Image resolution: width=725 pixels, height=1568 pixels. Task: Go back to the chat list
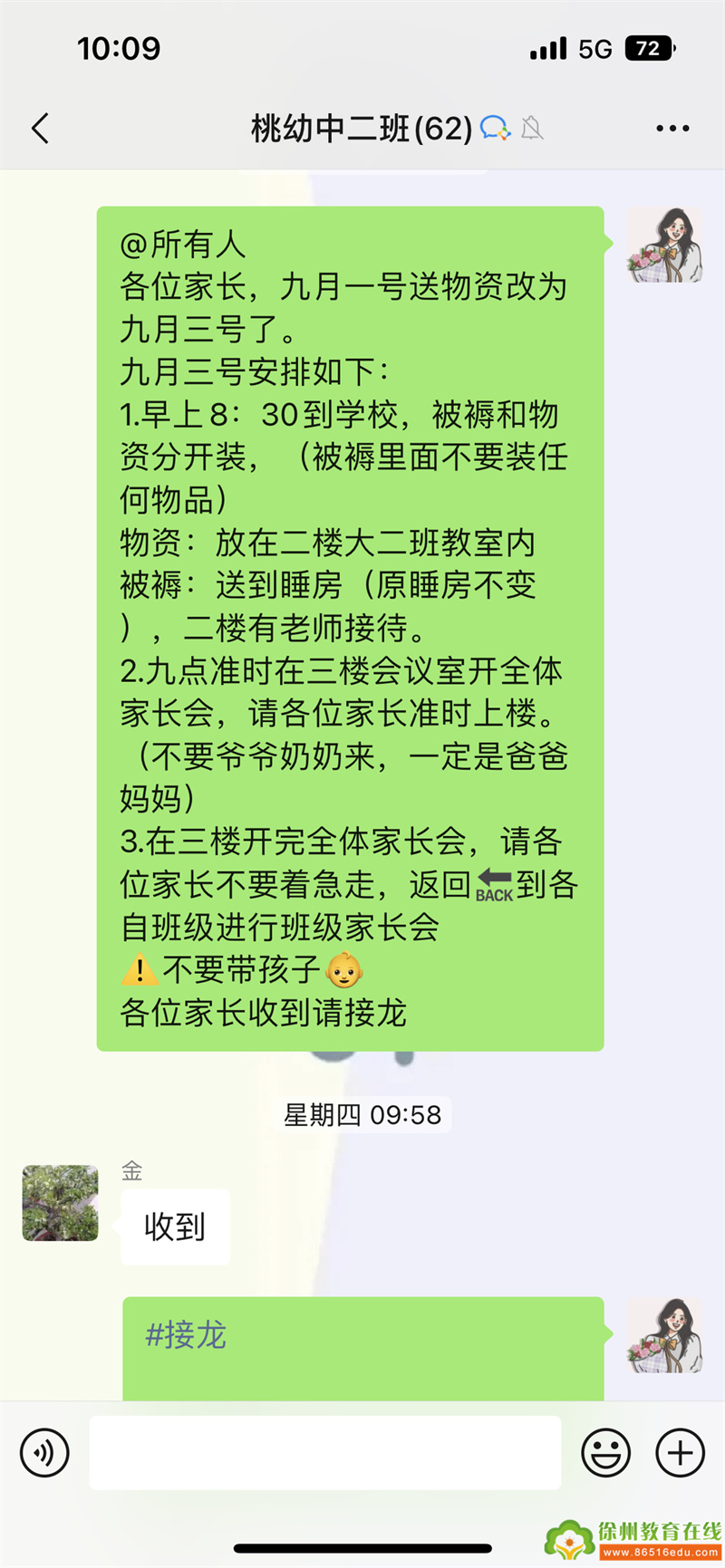click(x=40, y=129)
